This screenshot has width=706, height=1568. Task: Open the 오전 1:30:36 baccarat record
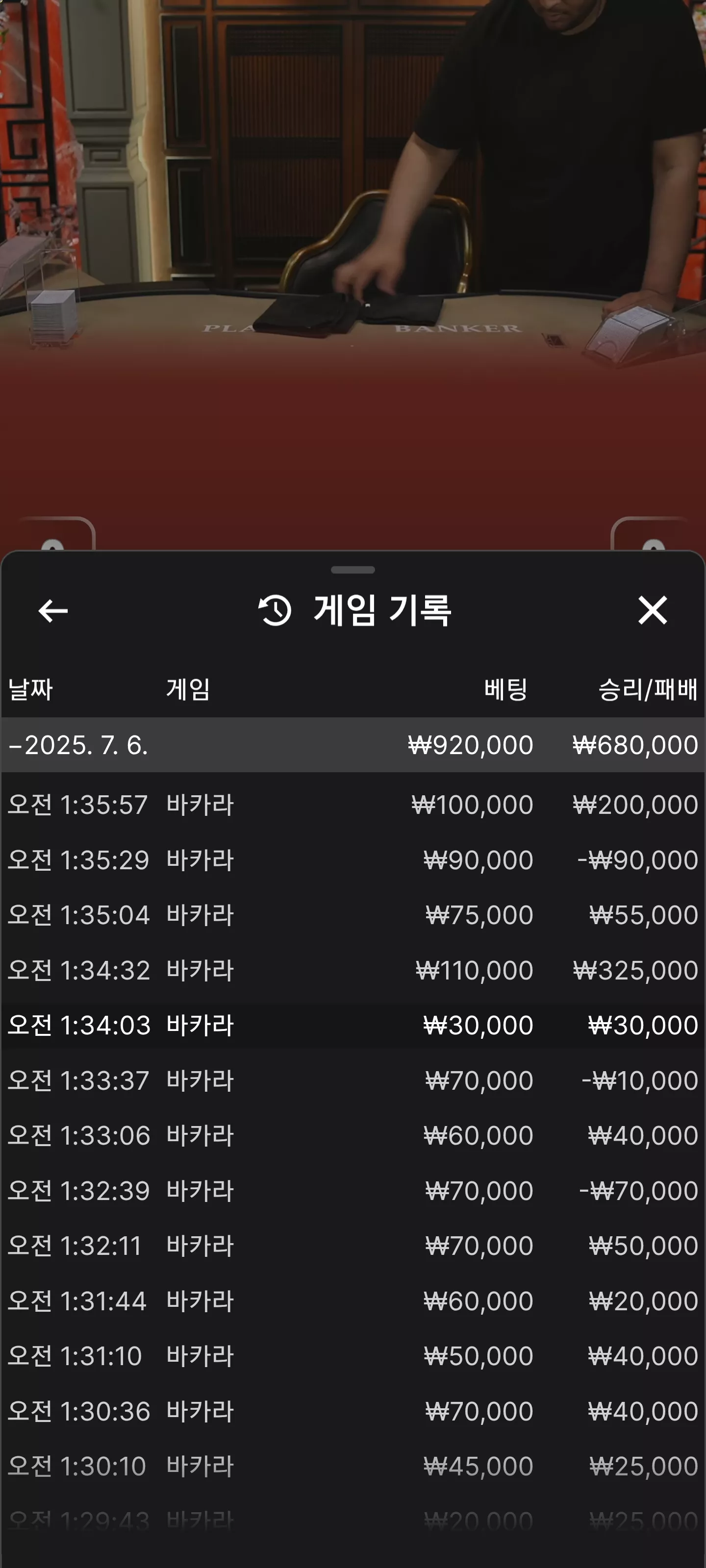point(353,1411)
